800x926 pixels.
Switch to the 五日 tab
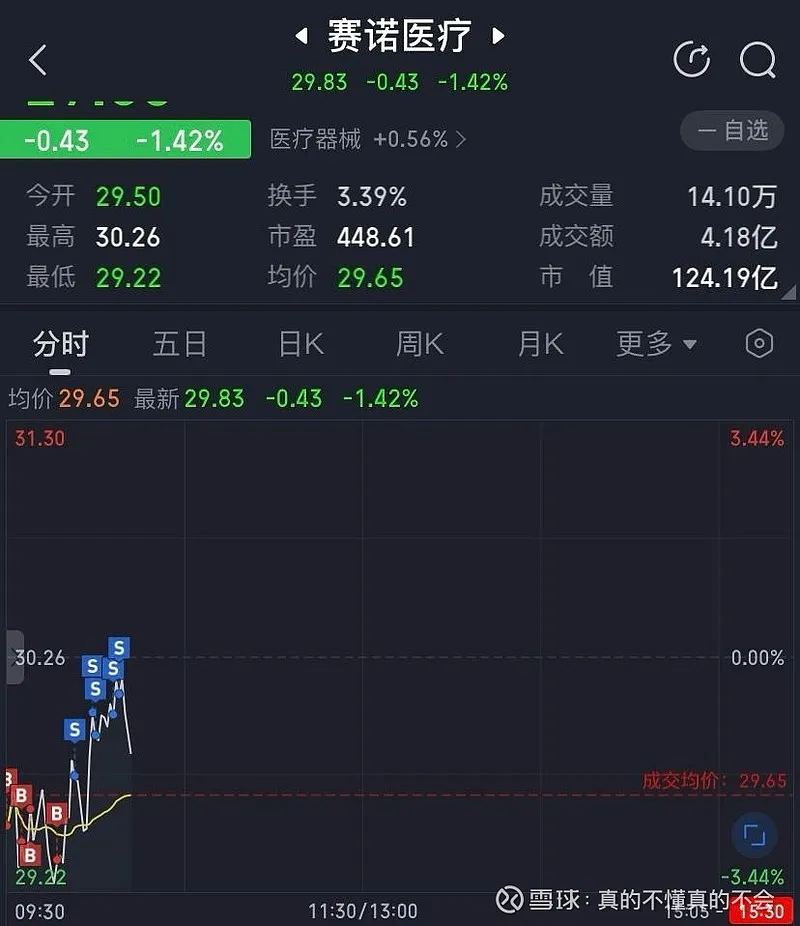click(180, 345)
